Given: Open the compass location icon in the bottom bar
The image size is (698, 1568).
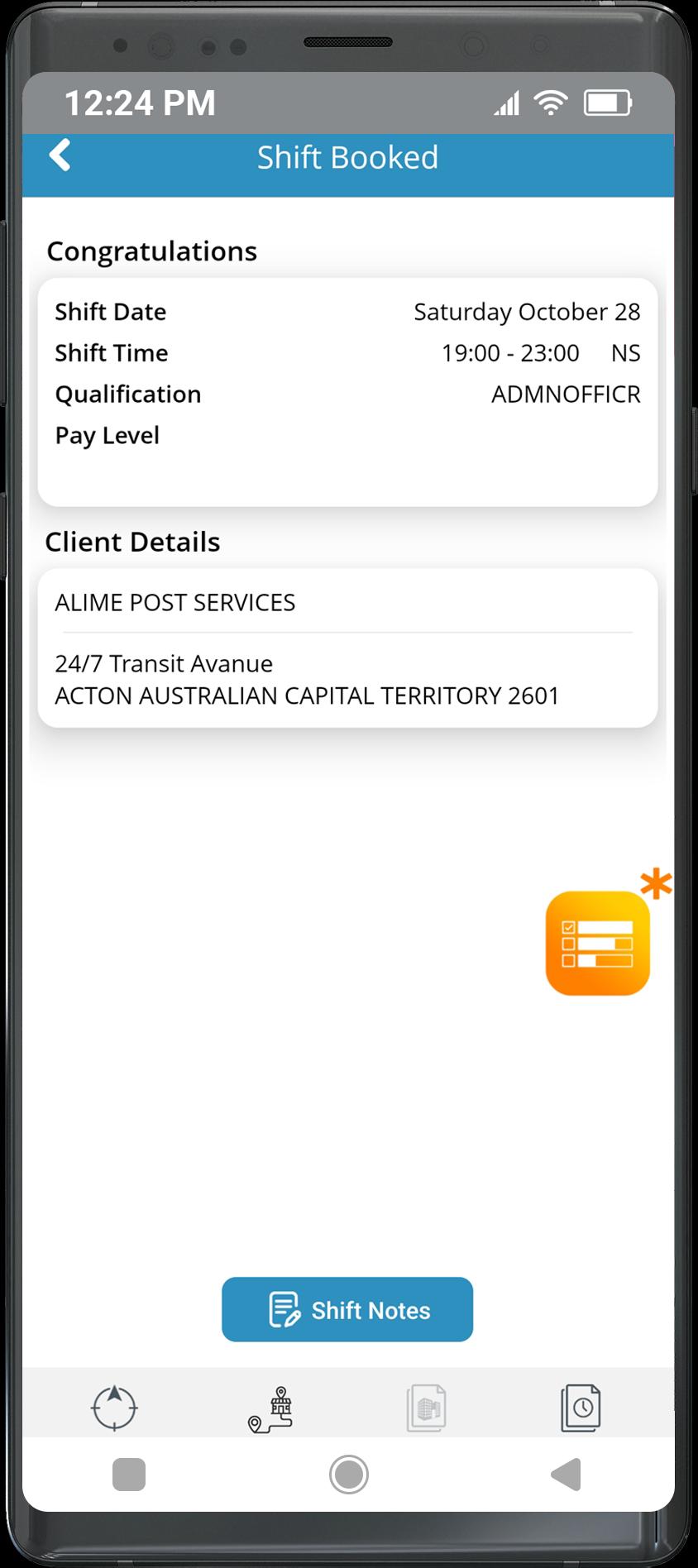Looking at the screenshot, I should [114, 1408].
